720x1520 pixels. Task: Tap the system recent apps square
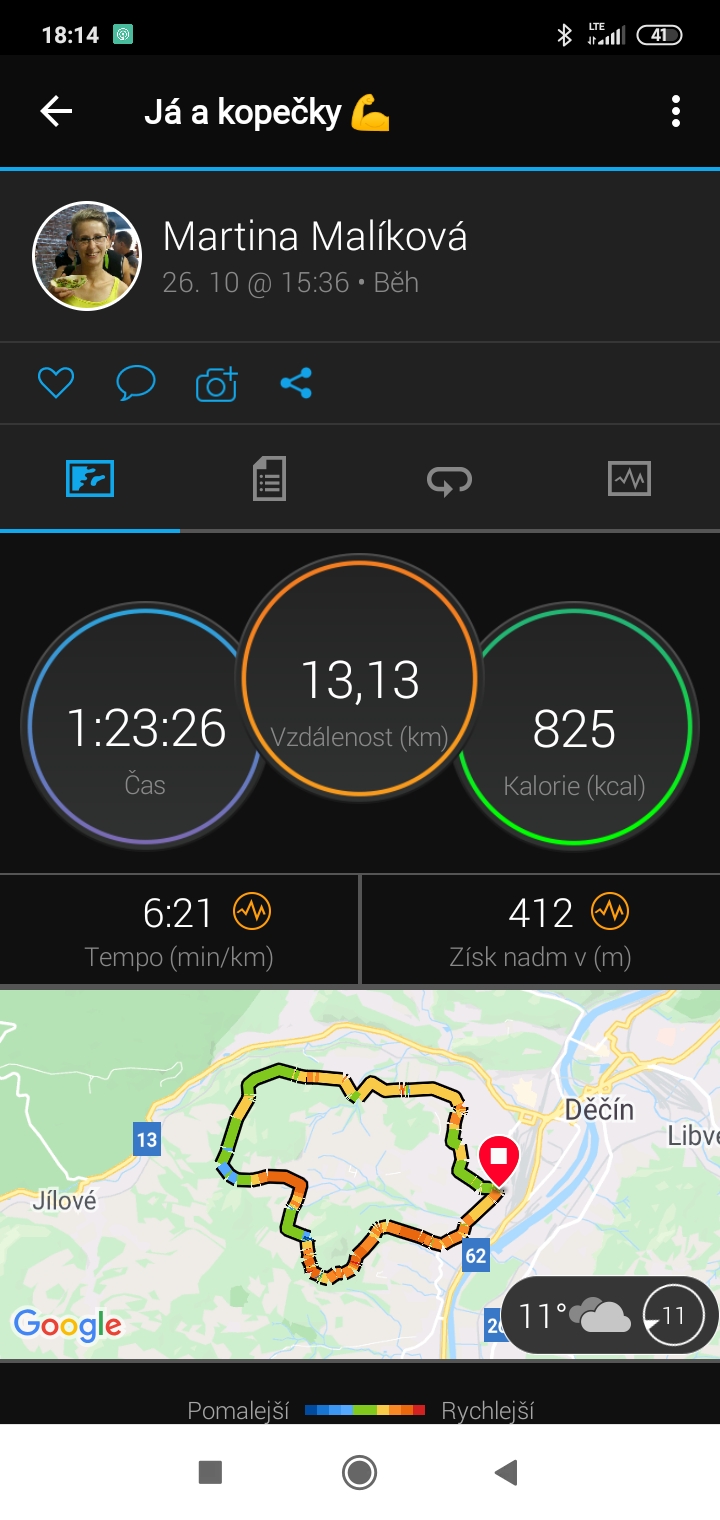pyautogui.click(x=210, y=1472)
